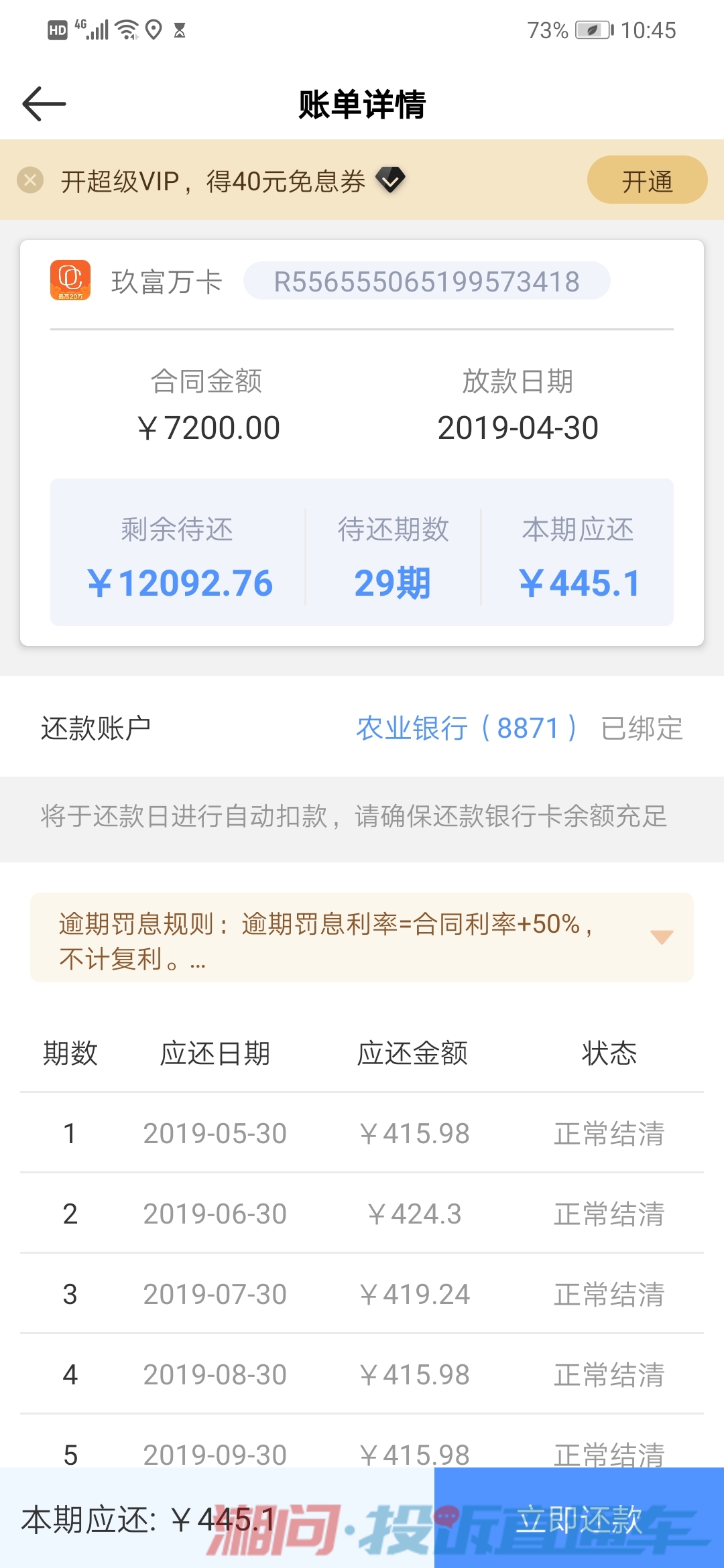Go back using the top-left arrow
724x1568 pixels.
[44, 104]
